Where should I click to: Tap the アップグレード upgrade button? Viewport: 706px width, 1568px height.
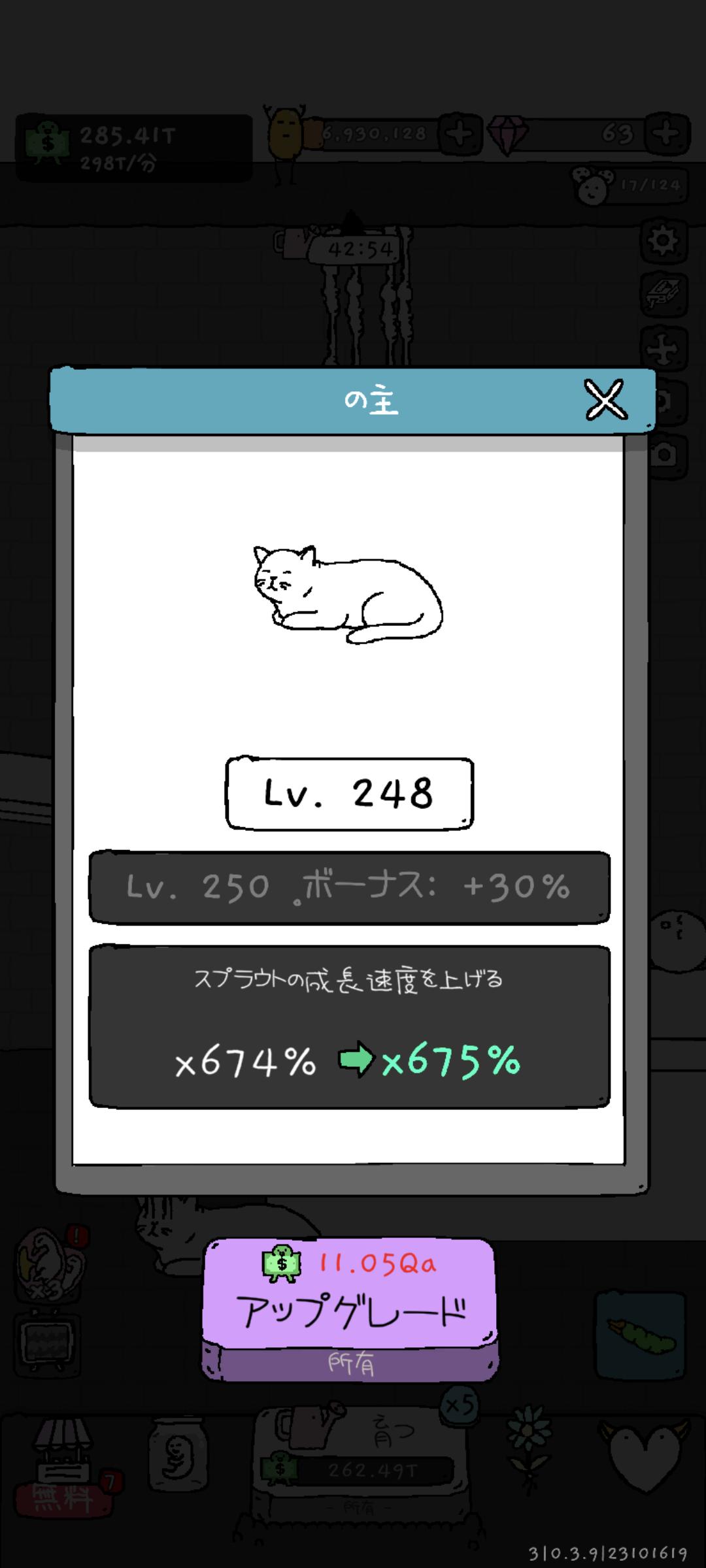tap(350, 1297)
